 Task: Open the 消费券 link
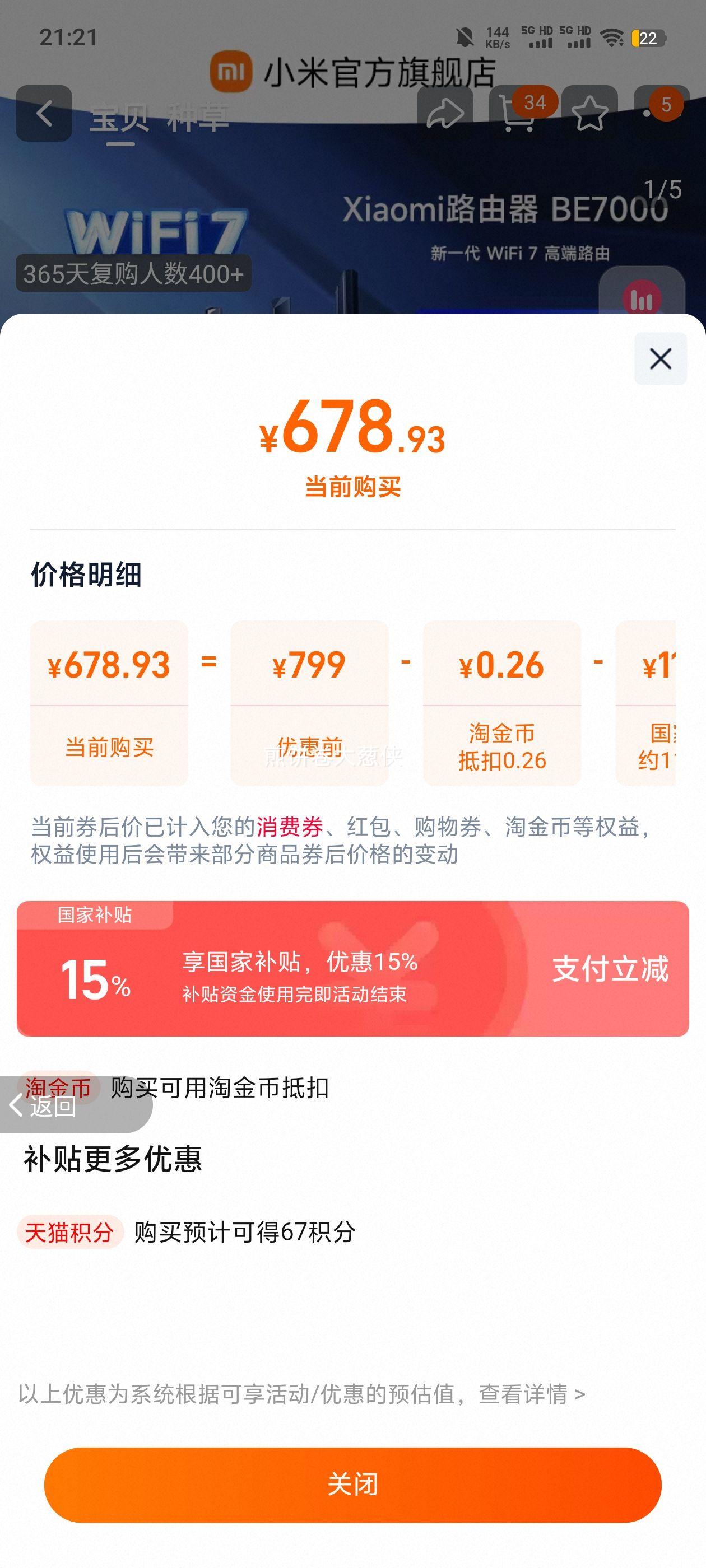(289, 827)
